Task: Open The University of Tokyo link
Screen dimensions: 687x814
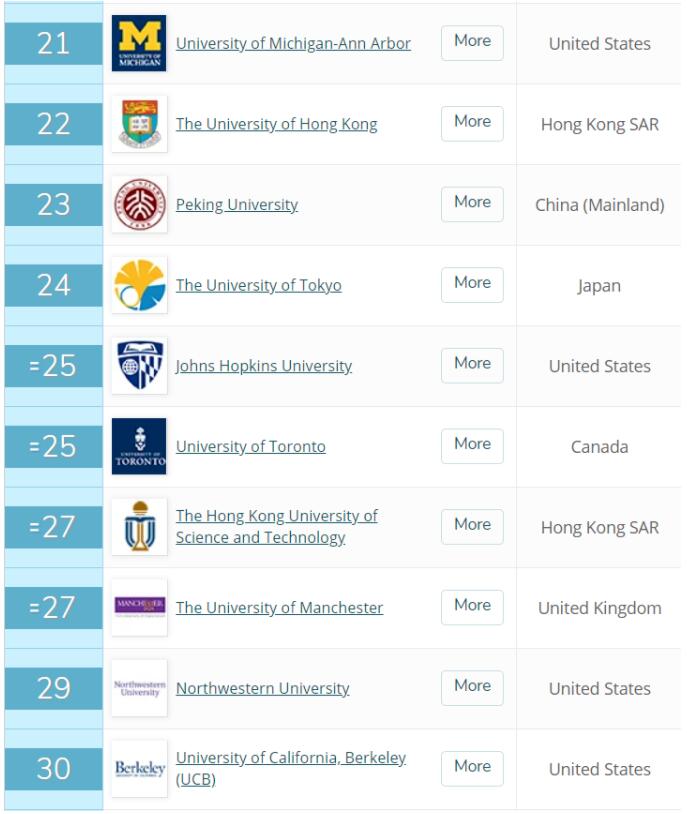Action: tap(258, 286)
